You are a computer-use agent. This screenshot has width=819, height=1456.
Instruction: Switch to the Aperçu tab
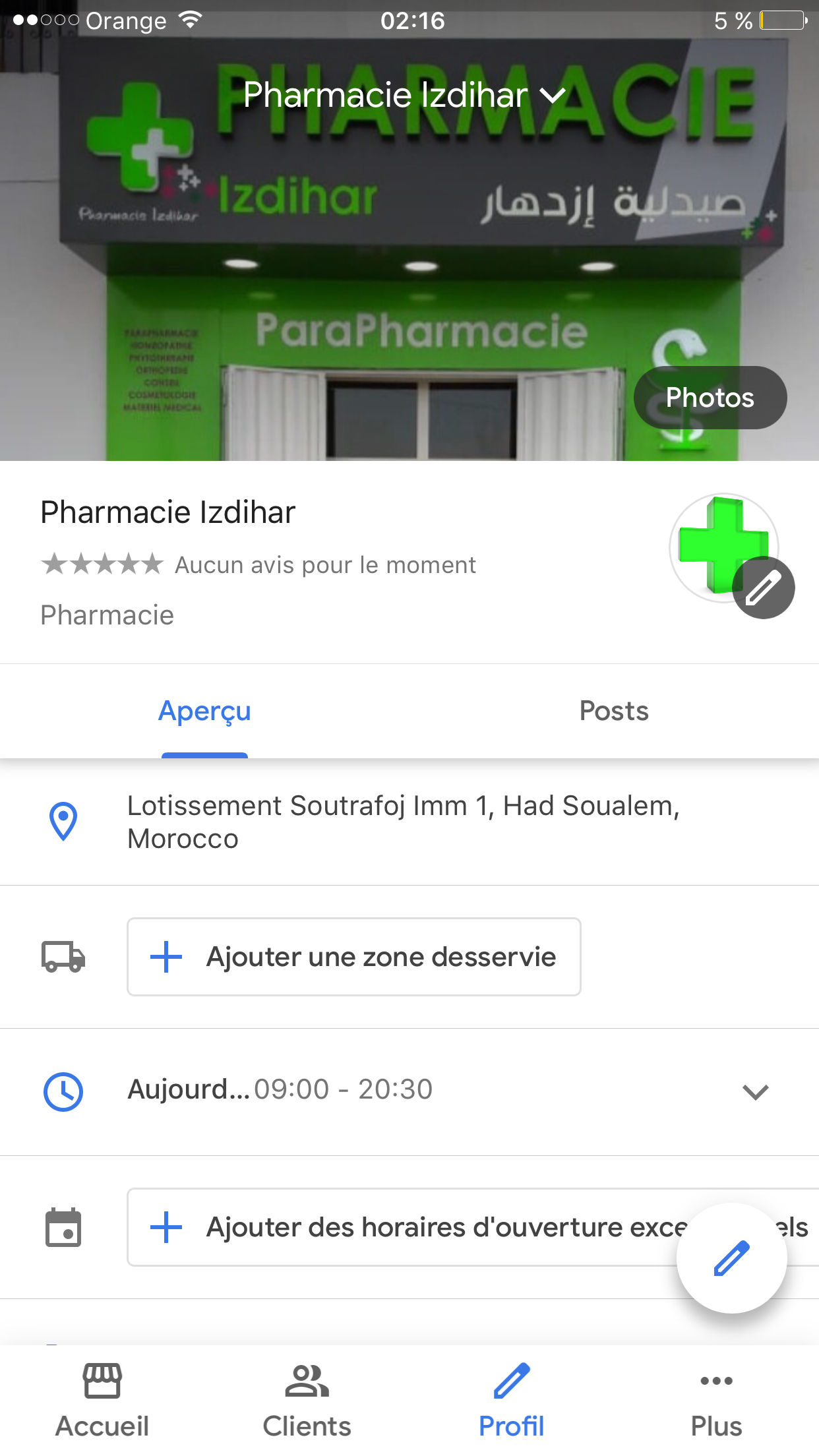point(204,712)
